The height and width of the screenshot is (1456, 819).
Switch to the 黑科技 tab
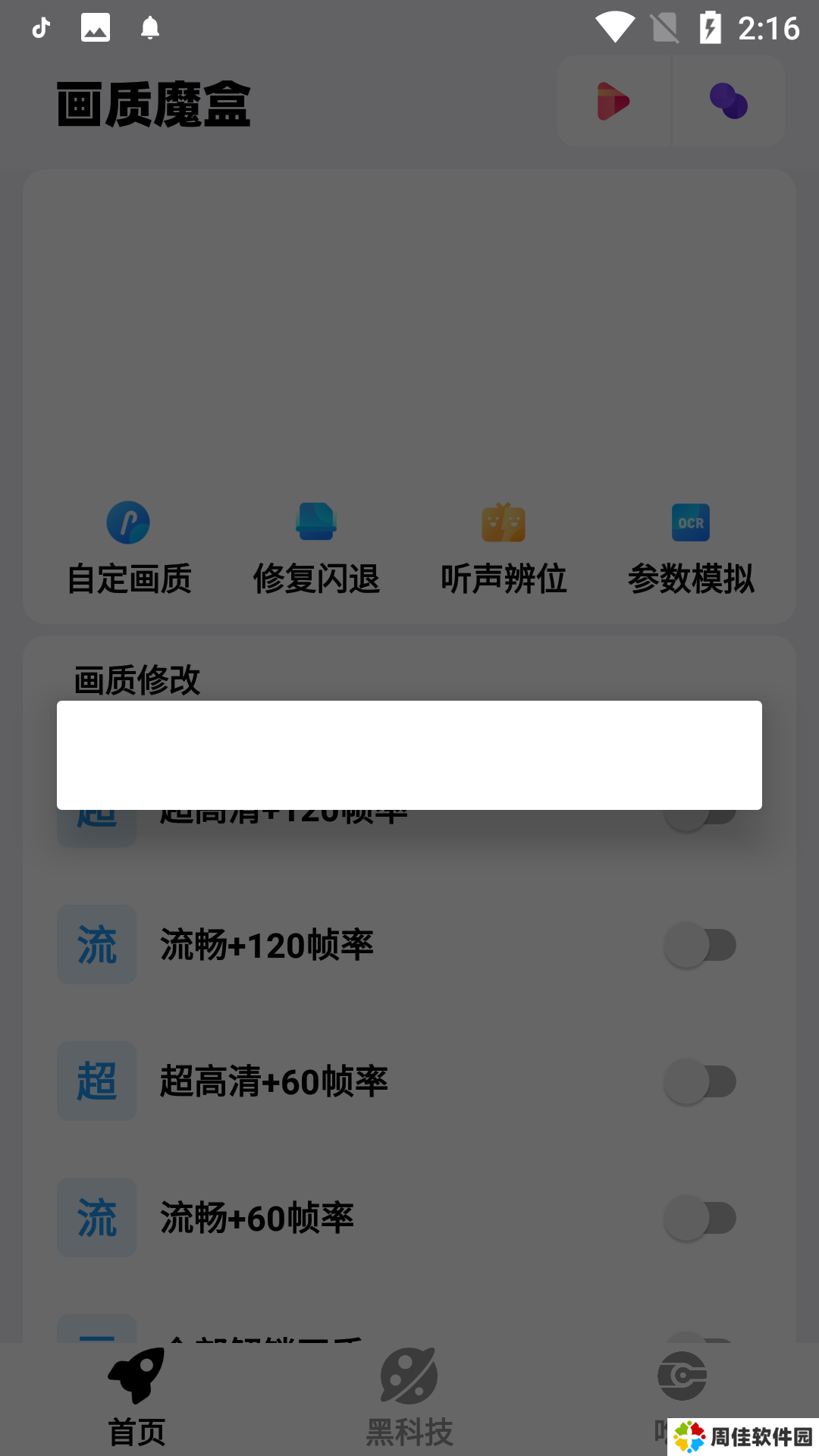[409, 1398]
